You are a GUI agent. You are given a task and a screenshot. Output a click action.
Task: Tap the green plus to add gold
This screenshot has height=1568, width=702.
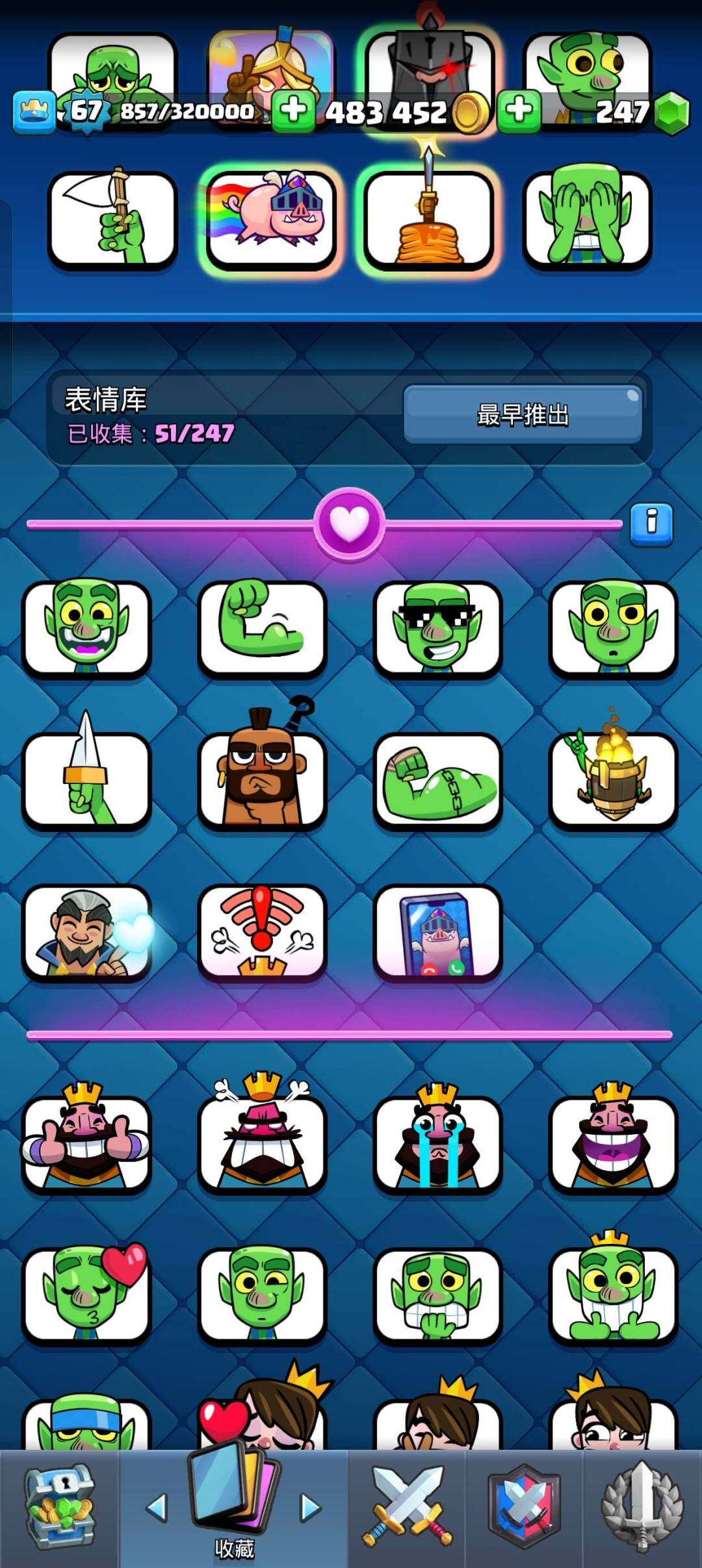point(293,111)
